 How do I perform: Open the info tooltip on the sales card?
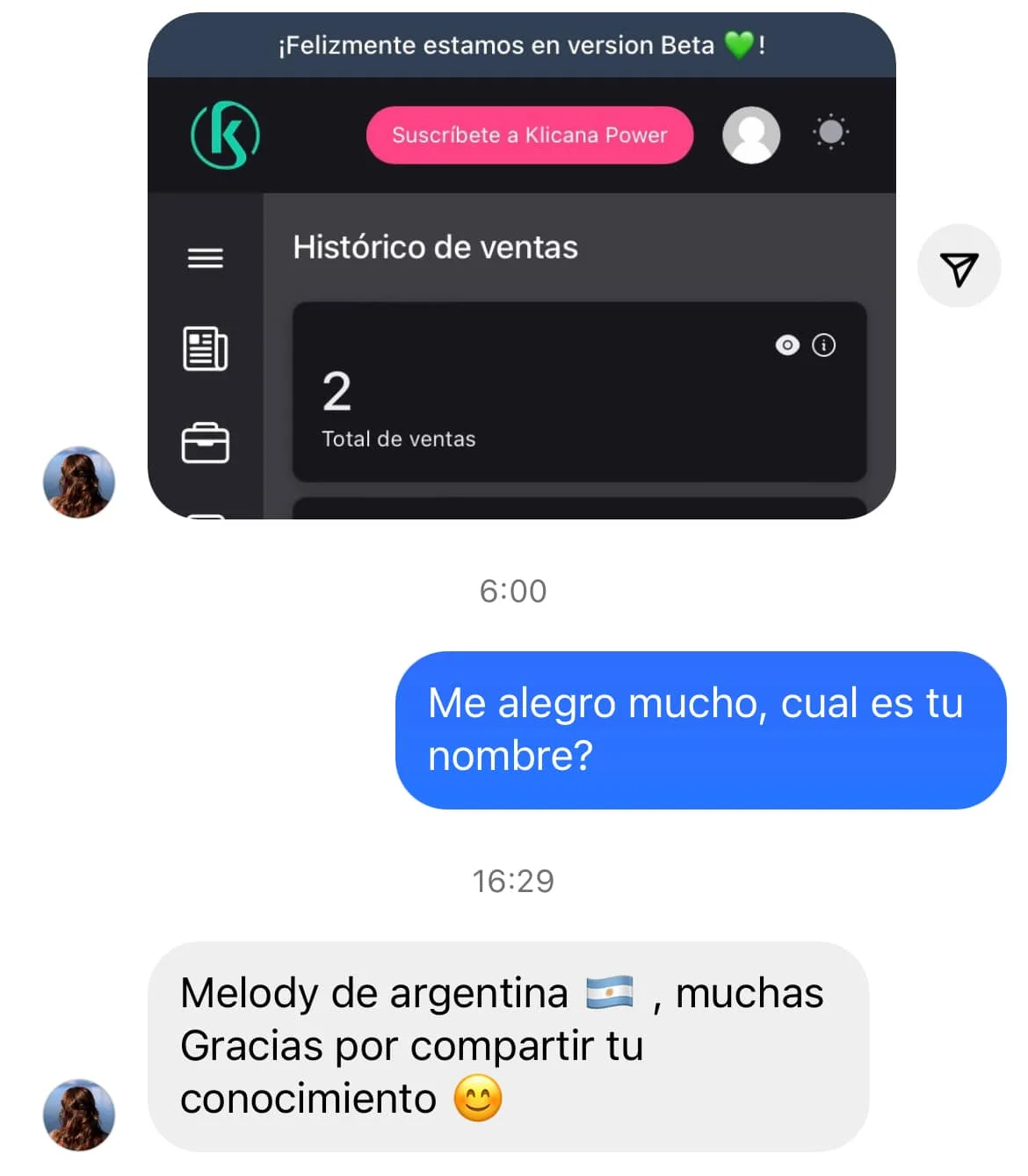823,345
